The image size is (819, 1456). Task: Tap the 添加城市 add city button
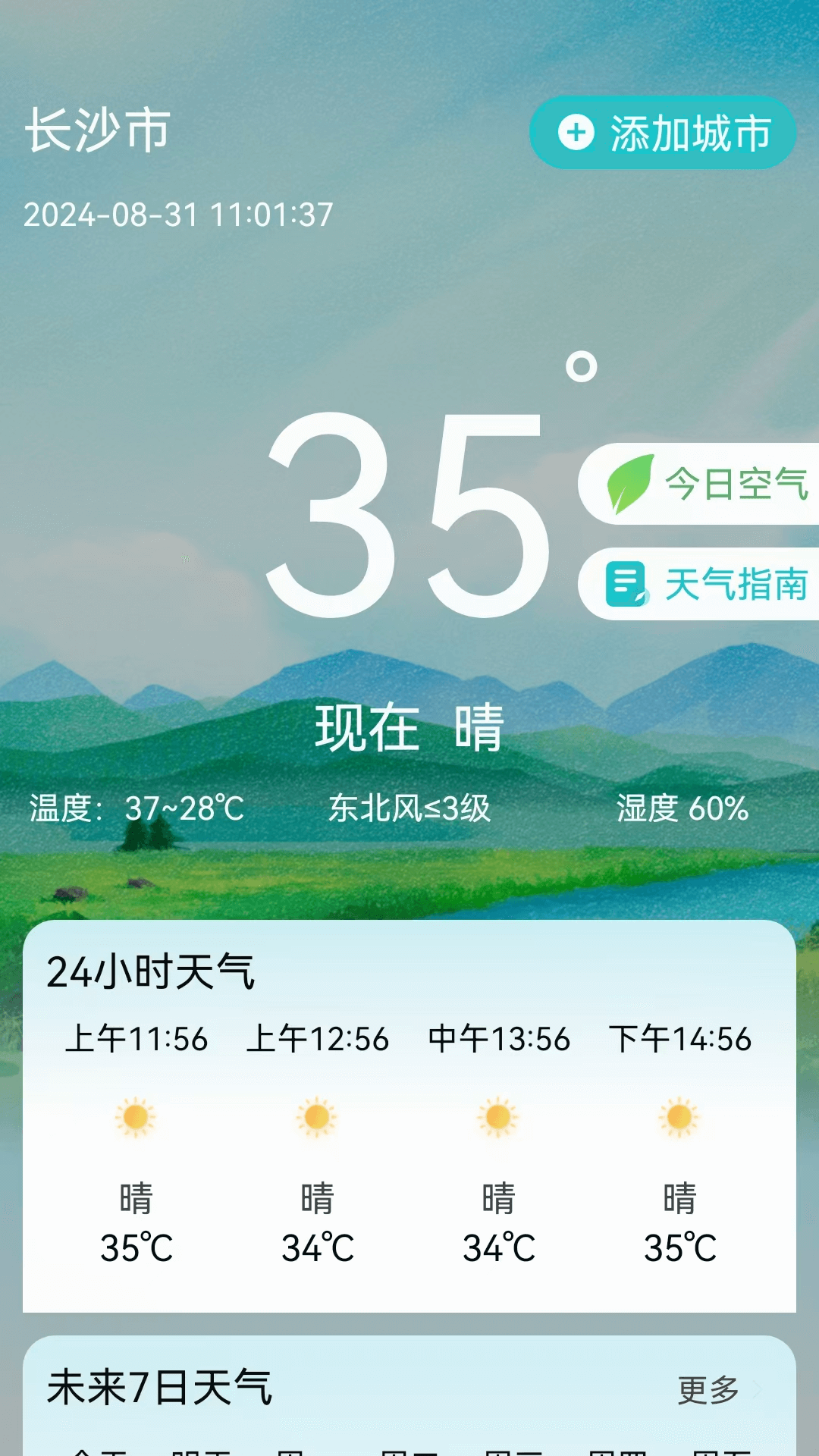tap(663, 133)
